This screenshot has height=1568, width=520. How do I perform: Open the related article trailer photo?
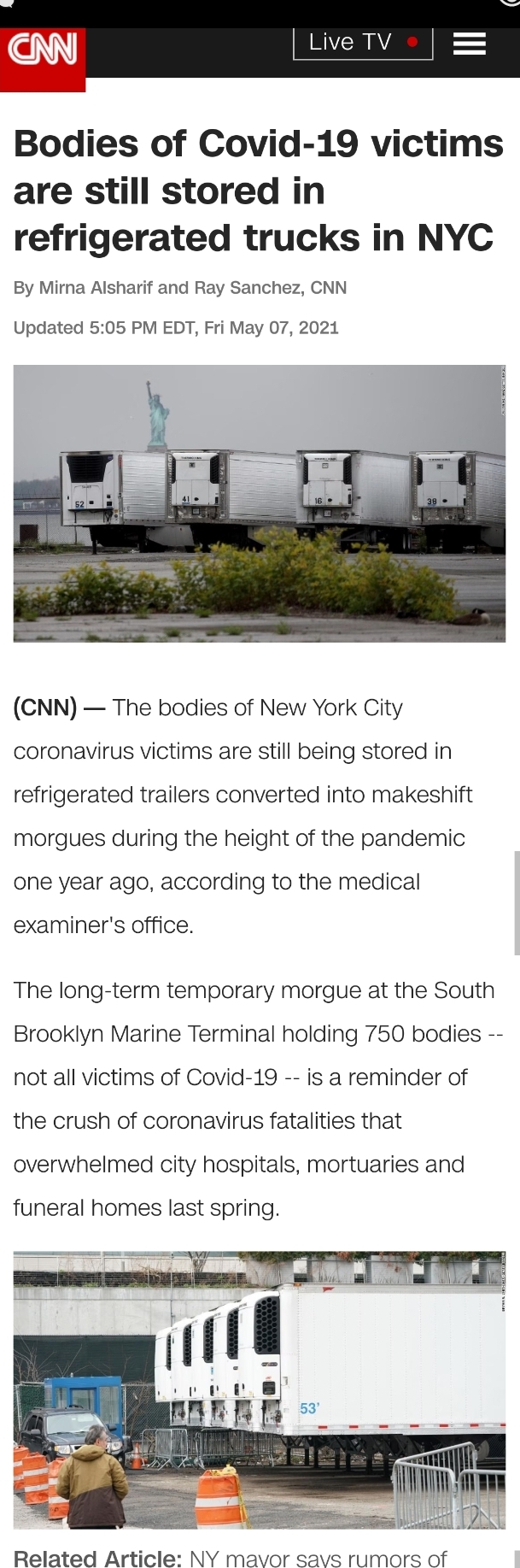point(259,1390)
